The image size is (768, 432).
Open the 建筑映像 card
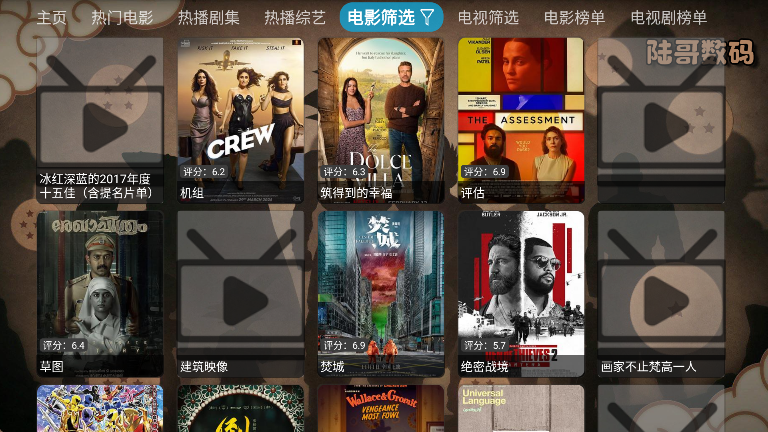tap(240, 293)
